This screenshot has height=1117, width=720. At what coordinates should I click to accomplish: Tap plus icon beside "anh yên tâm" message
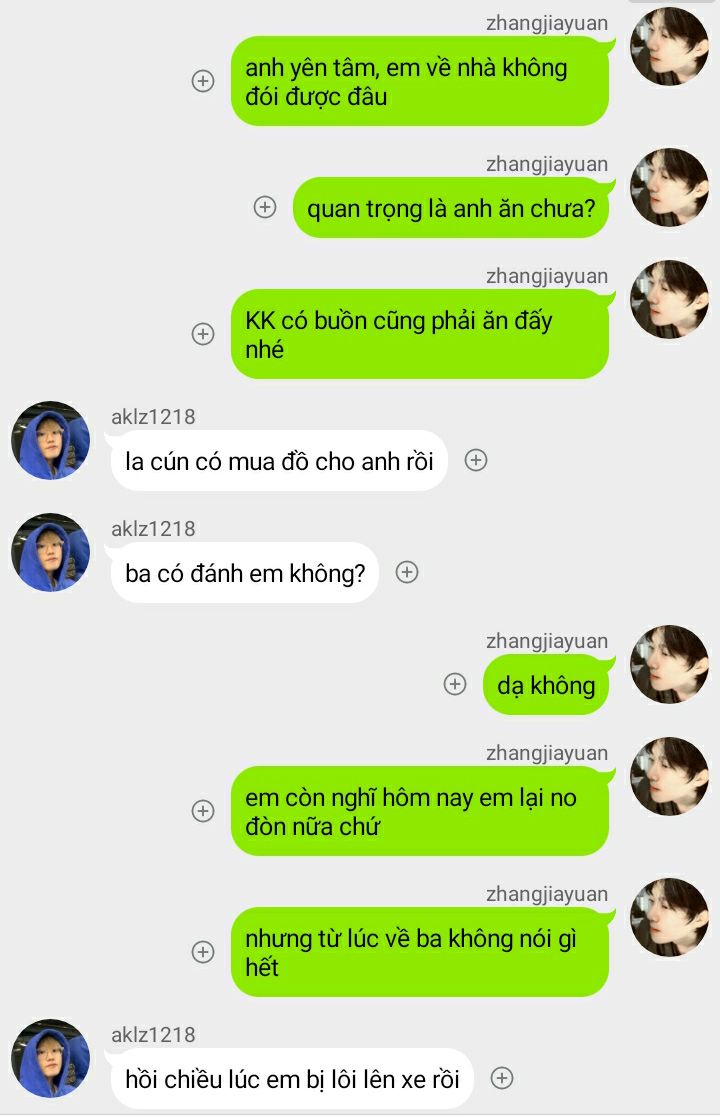coord(203,81)
